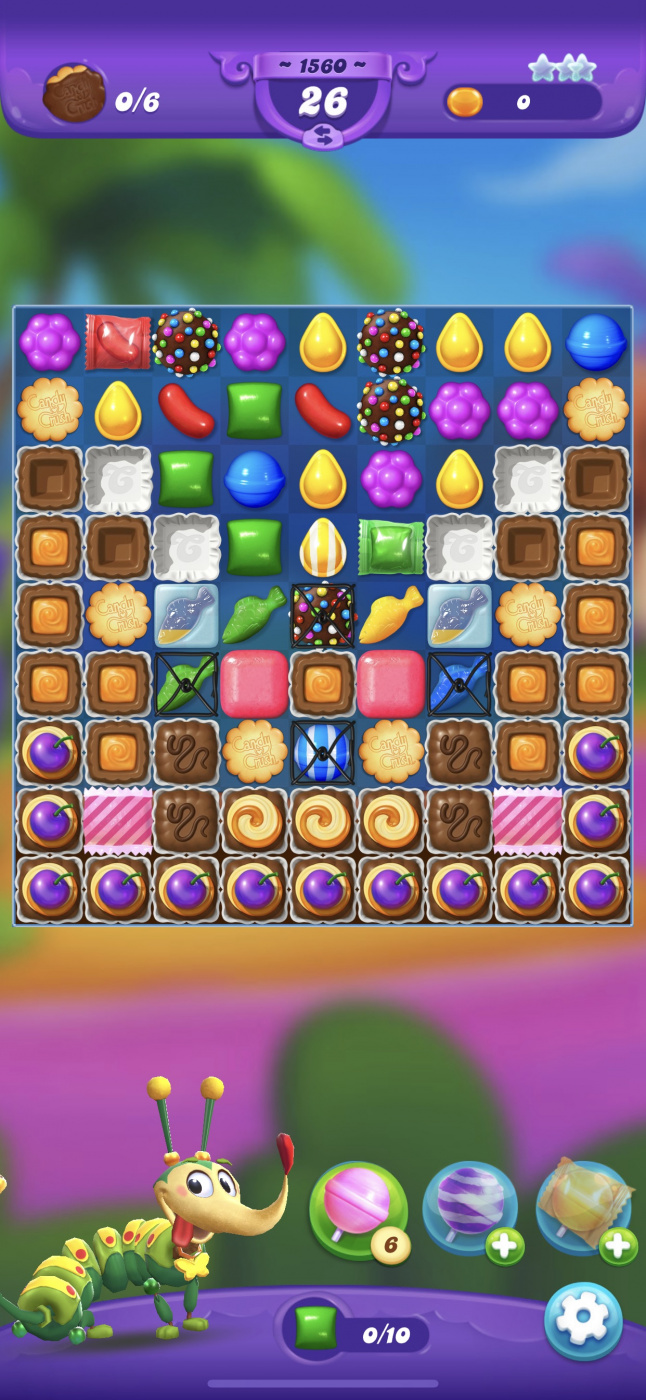The width and height of the screenshot is (646, 1400).
Task: Use the lollipop hammer booster
Action: click(x=358, y=1210)
